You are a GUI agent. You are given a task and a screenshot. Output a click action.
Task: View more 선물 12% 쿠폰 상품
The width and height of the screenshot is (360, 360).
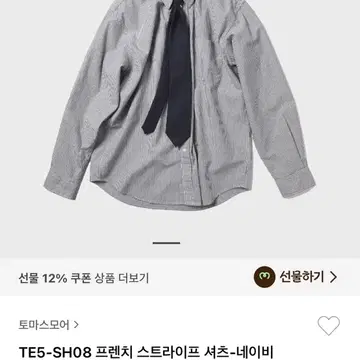pyautogui.click(x=84, y=278)
